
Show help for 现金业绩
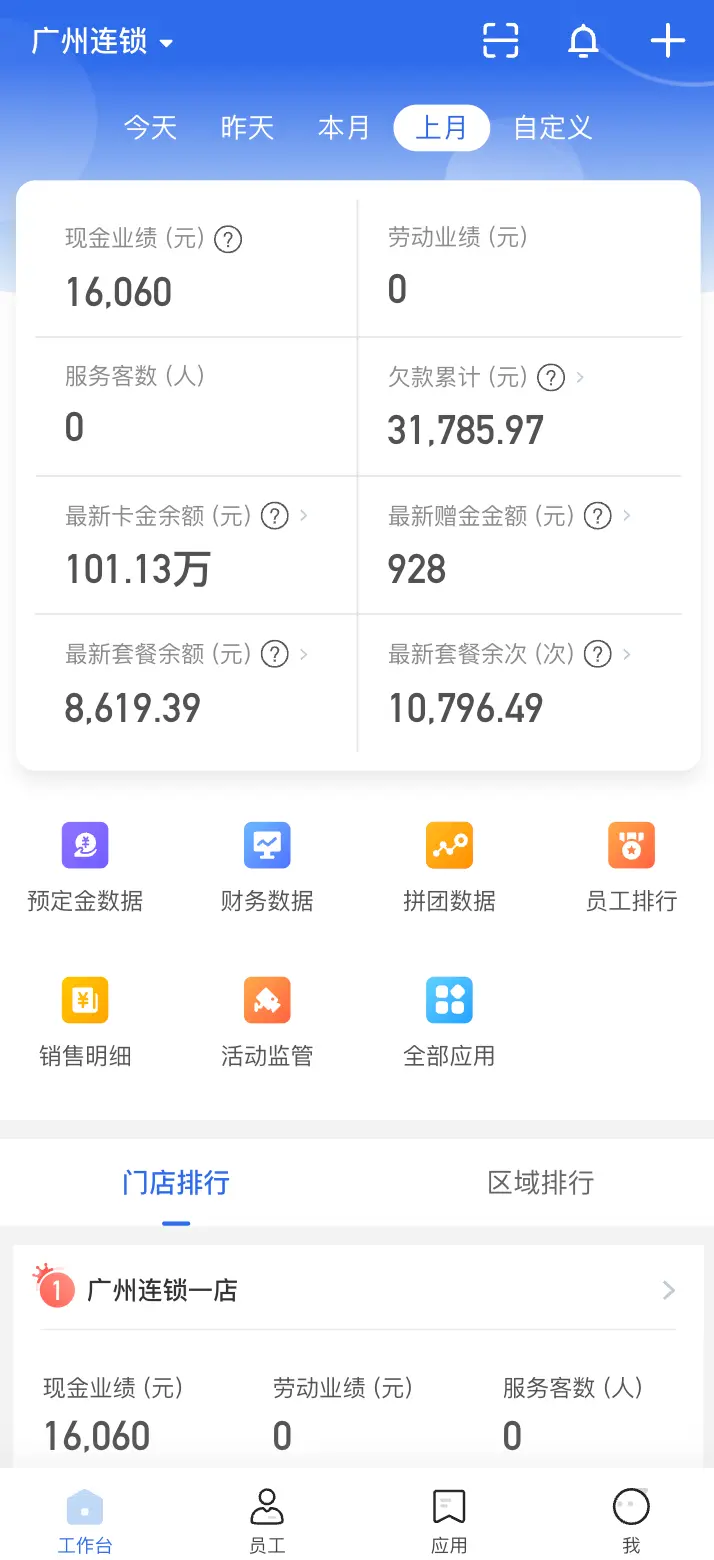point(228,239)
